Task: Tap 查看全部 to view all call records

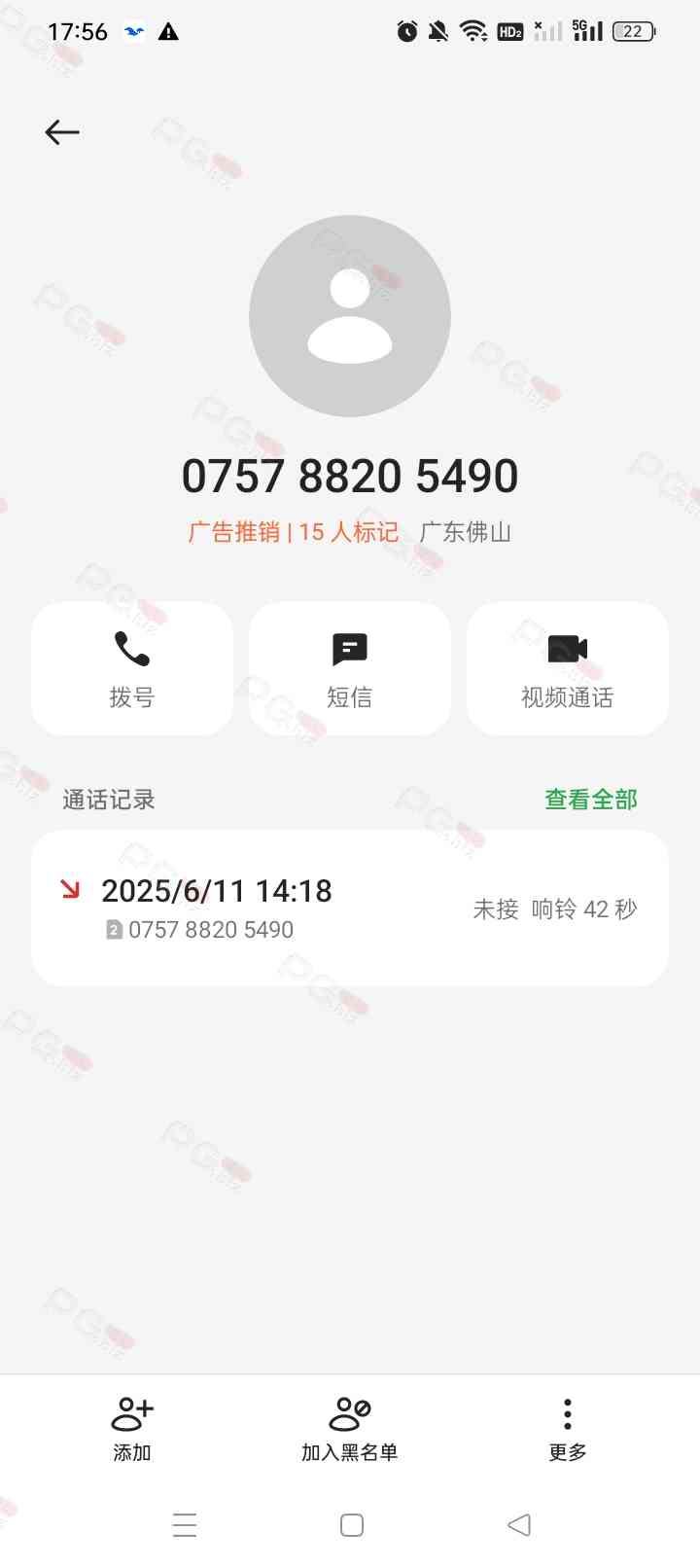Action: pos(591,800)
